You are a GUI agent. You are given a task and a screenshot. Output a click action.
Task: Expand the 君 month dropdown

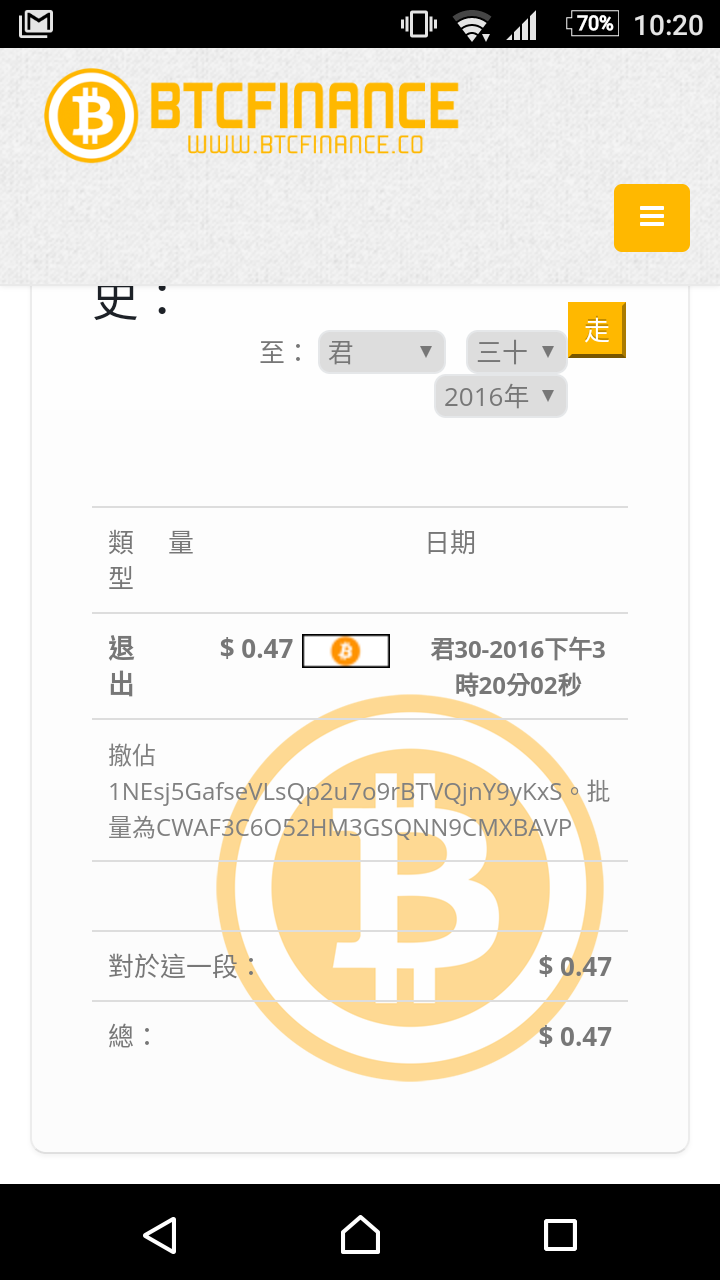coord(381,352)
